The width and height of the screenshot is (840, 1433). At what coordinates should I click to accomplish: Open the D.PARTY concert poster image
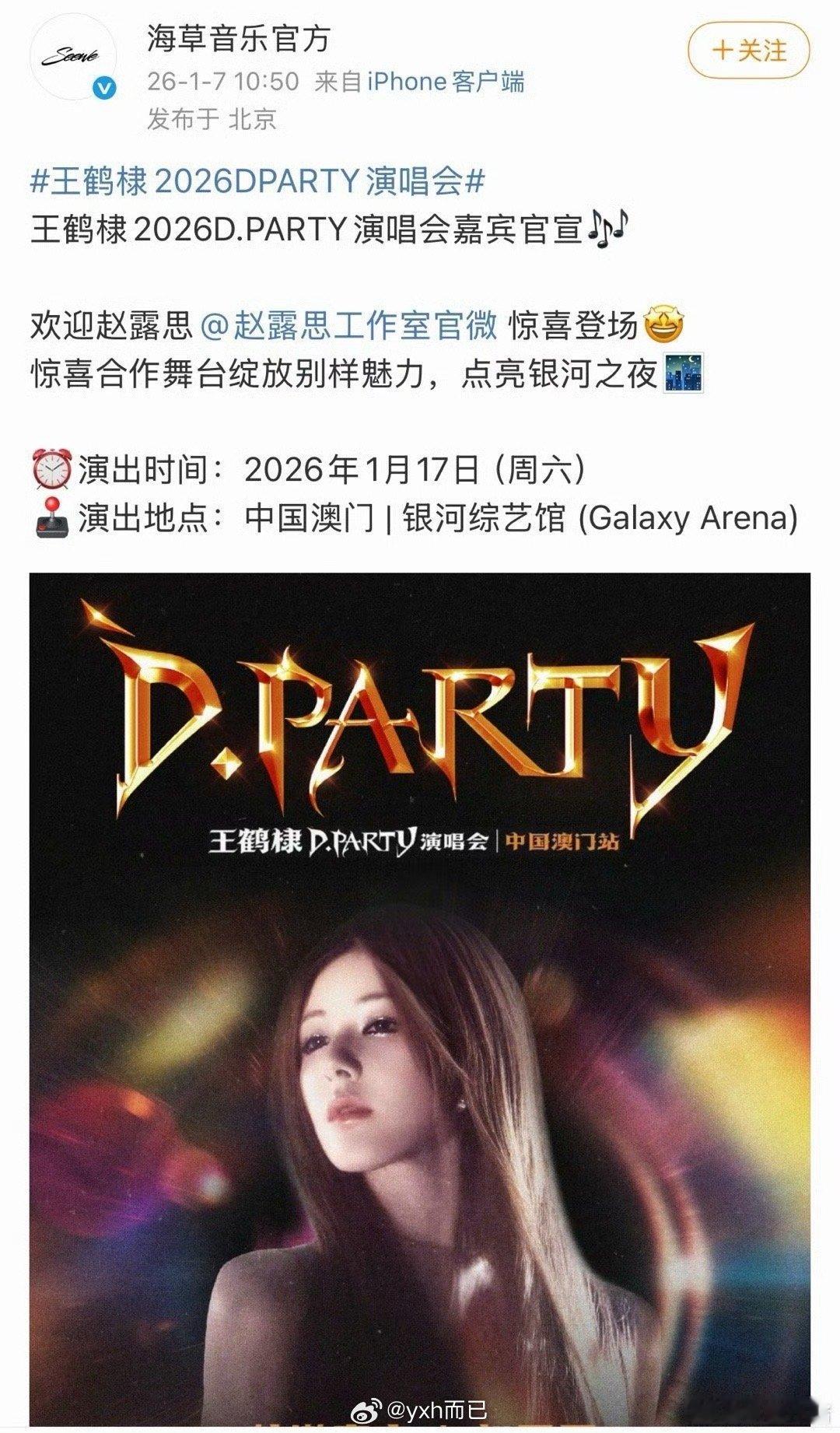(420, 996)
